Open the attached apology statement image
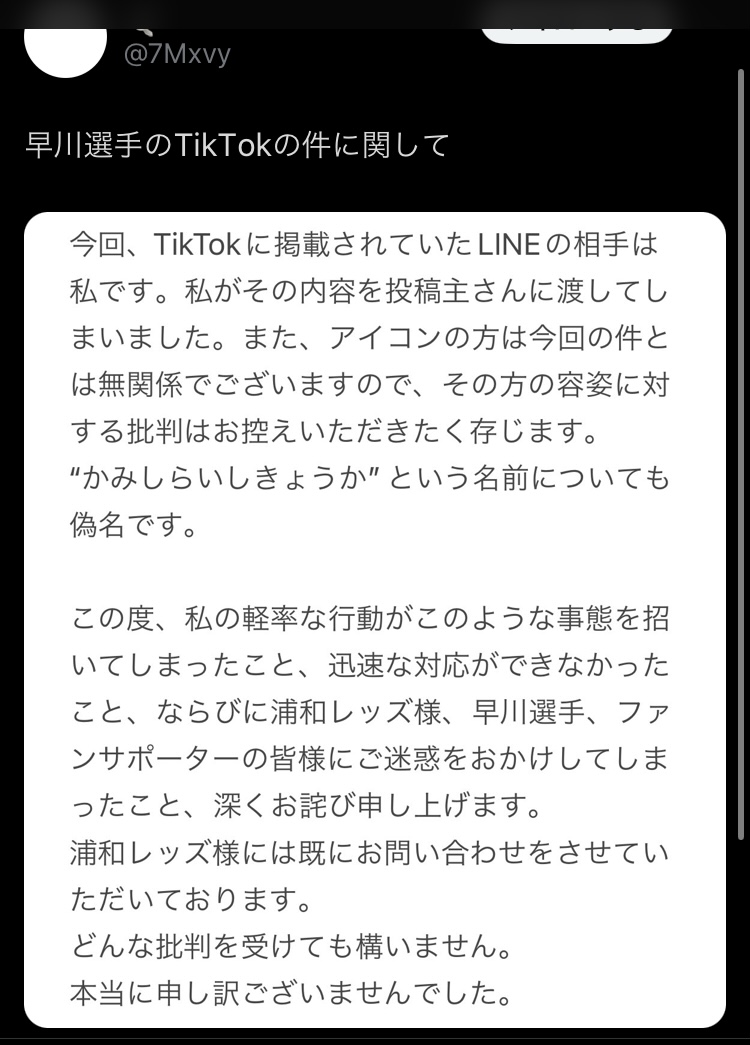 375,620
